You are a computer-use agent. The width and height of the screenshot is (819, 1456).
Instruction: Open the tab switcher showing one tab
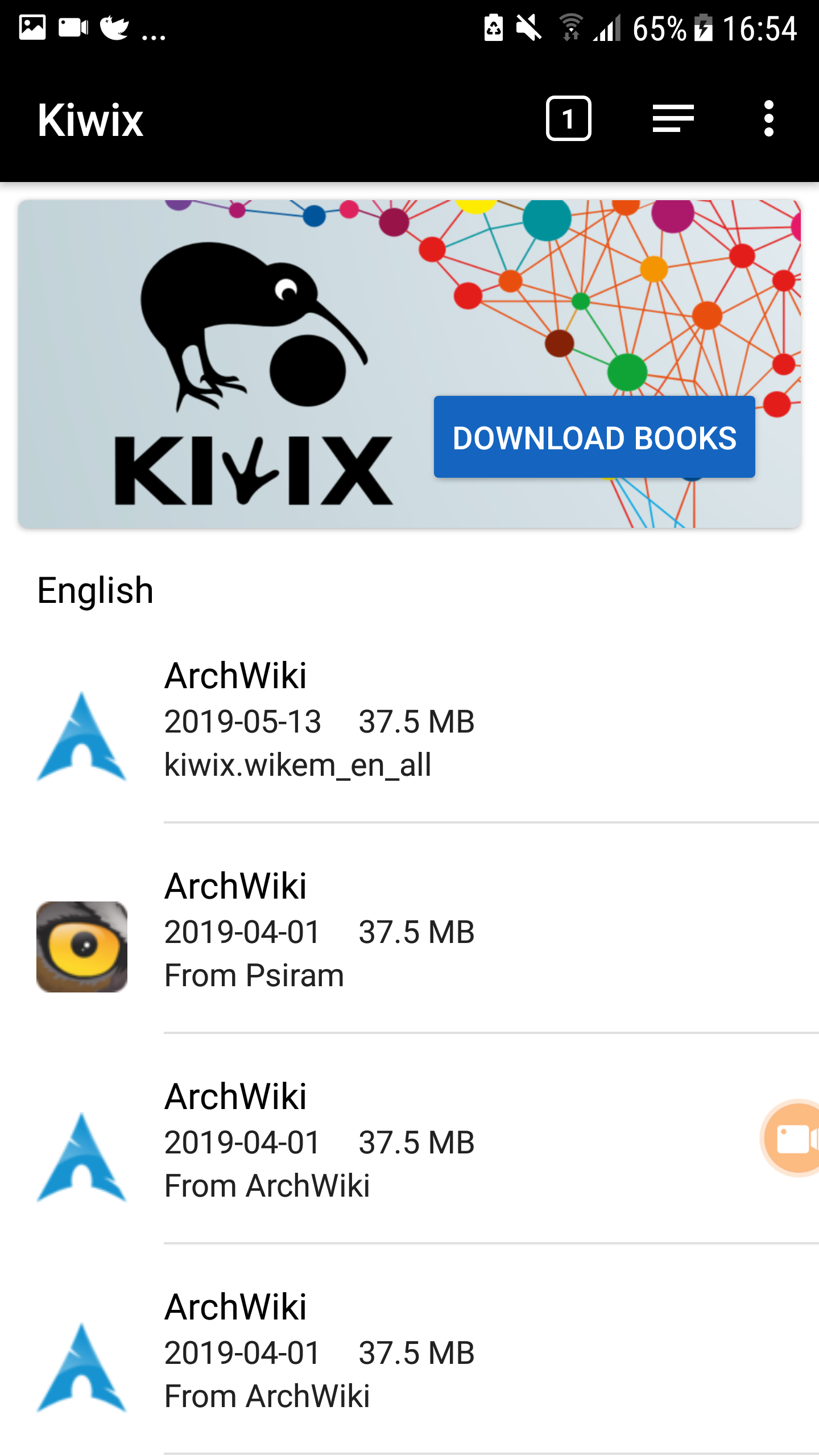569,118
